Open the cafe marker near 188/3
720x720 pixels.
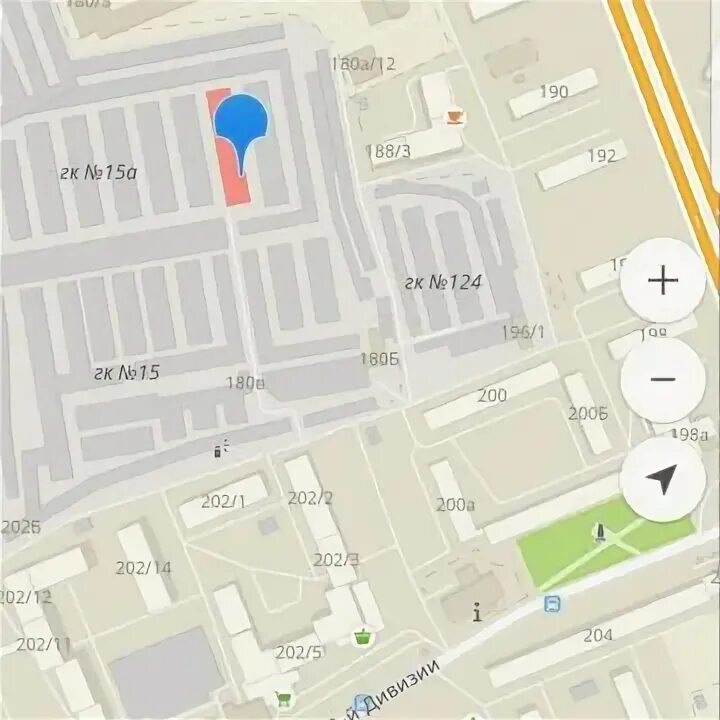(x=456, y=118)
